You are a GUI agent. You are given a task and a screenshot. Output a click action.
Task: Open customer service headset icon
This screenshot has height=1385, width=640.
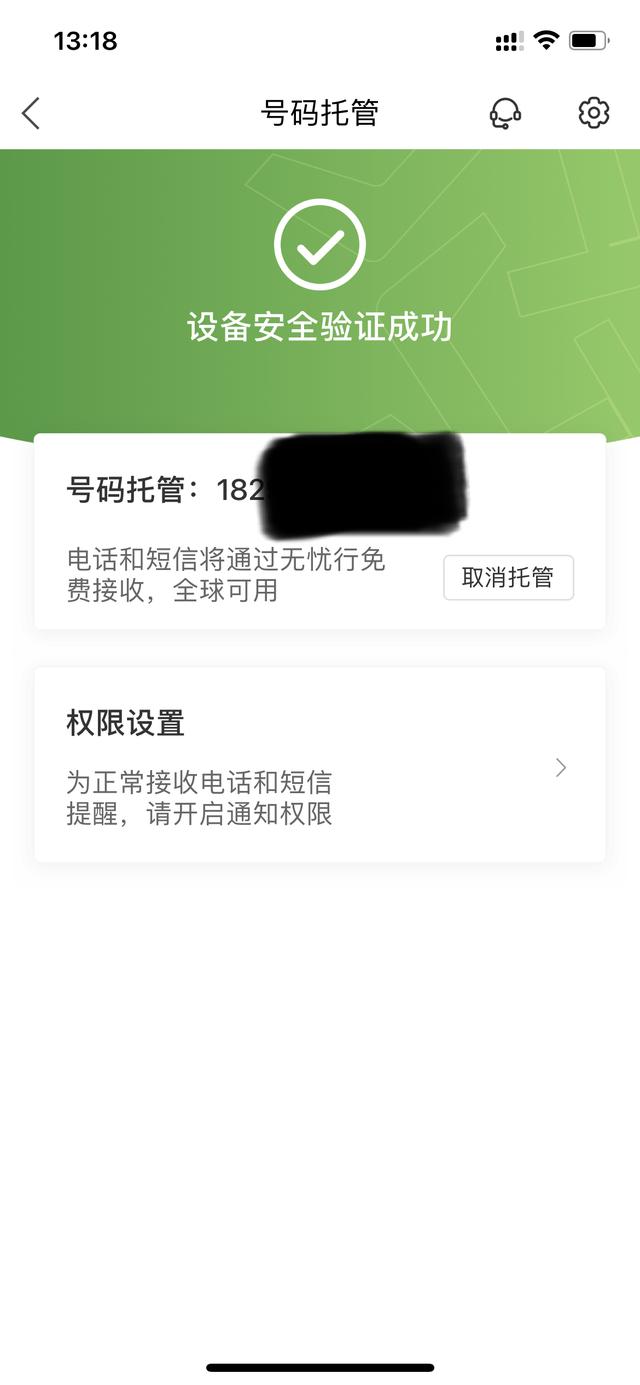[505, 113]
